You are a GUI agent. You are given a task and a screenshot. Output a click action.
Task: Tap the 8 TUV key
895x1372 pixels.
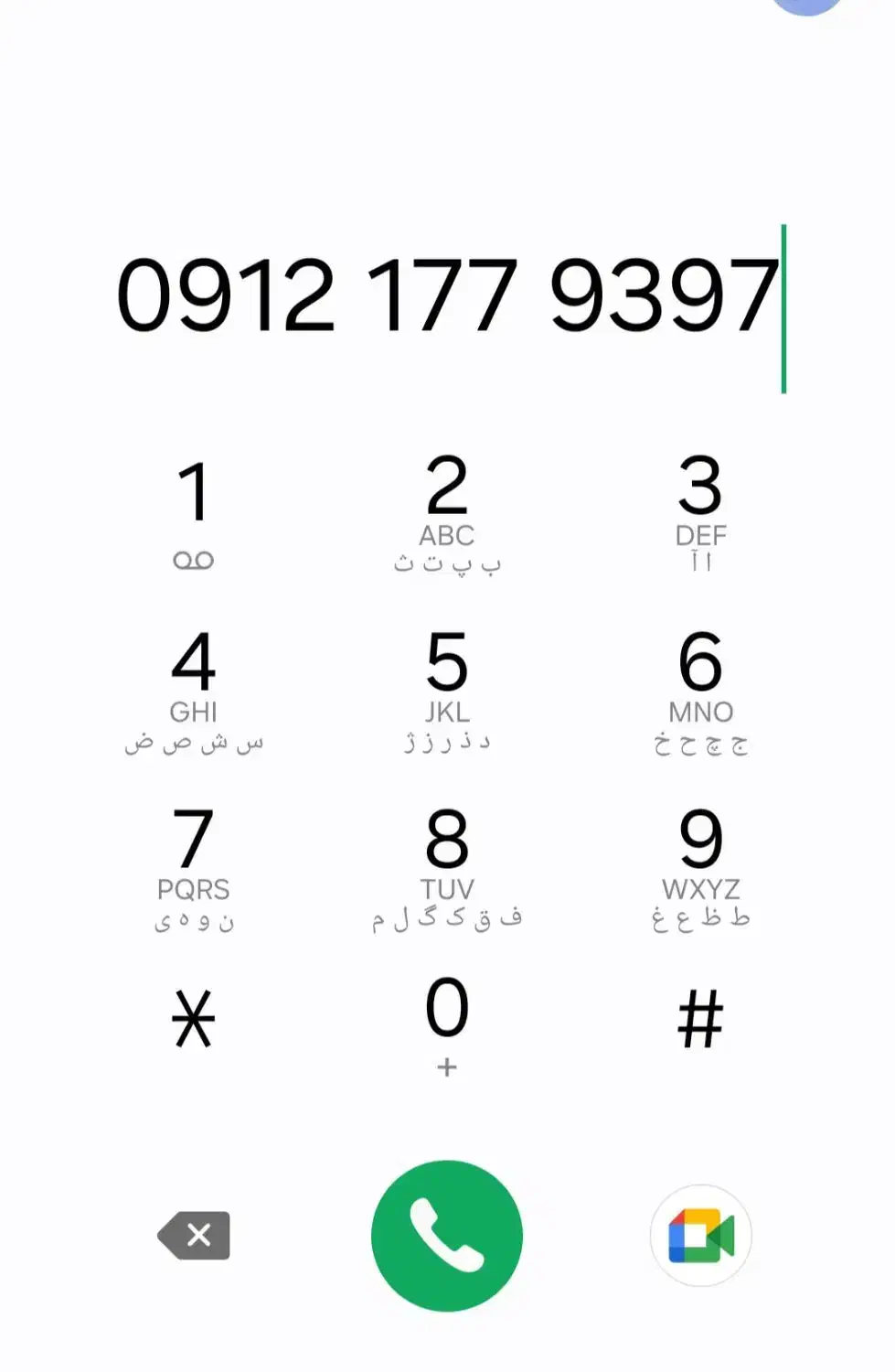(x=447, y=865)
